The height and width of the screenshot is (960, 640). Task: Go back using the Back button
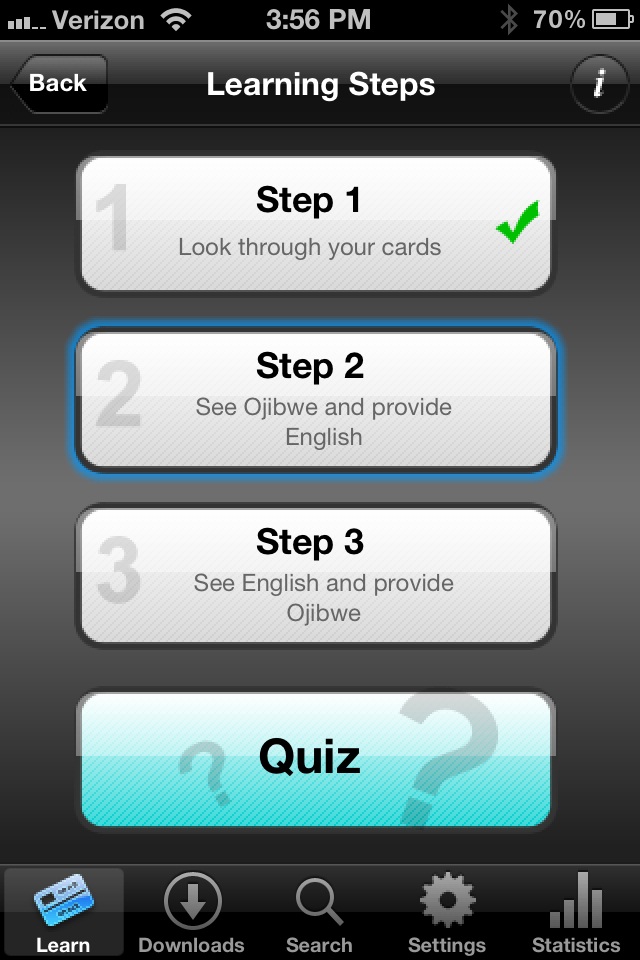tap(58, 84)
